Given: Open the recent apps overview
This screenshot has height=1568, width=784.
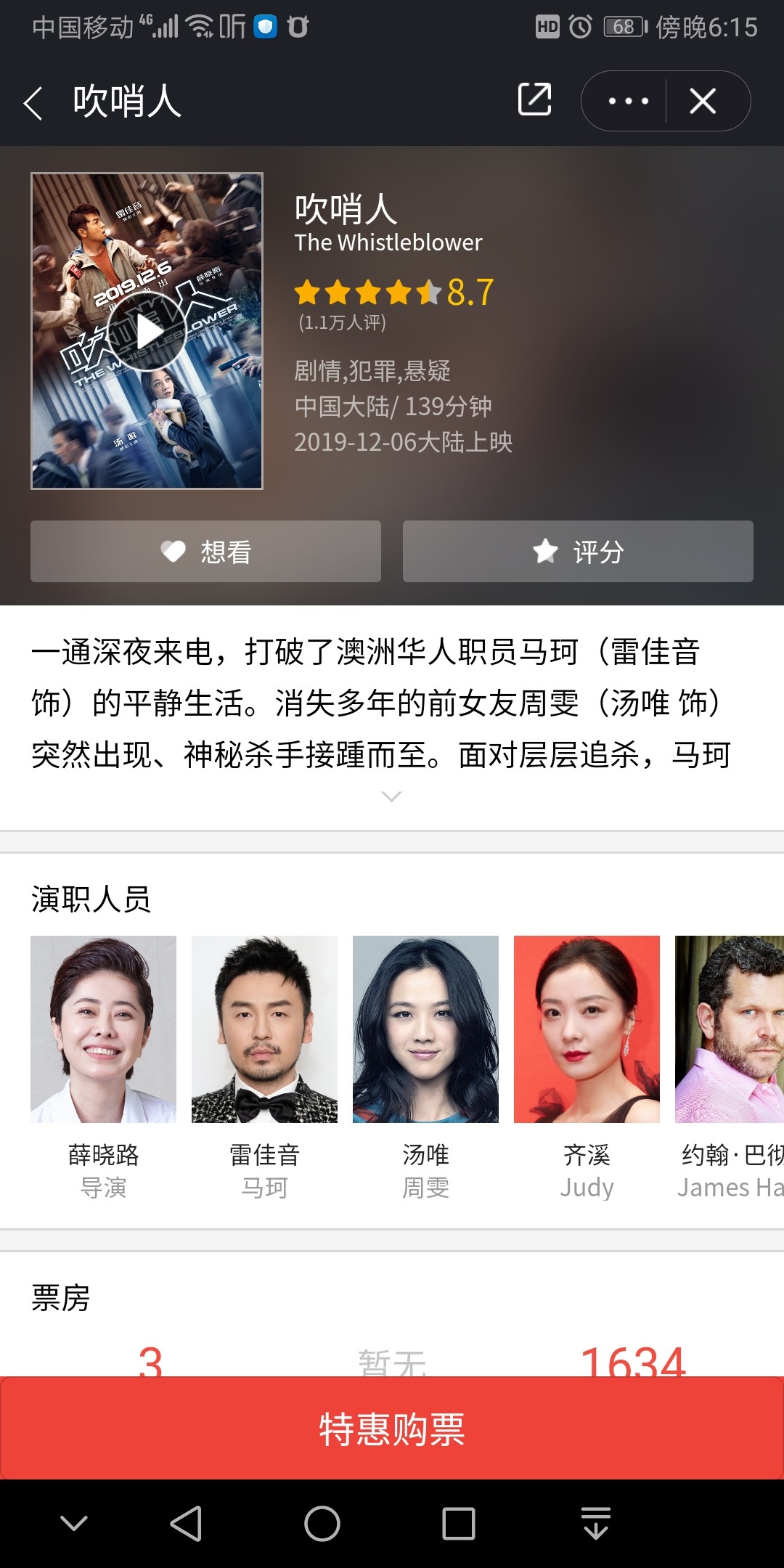Looking at the screenshot, I should click(459, 1524).
